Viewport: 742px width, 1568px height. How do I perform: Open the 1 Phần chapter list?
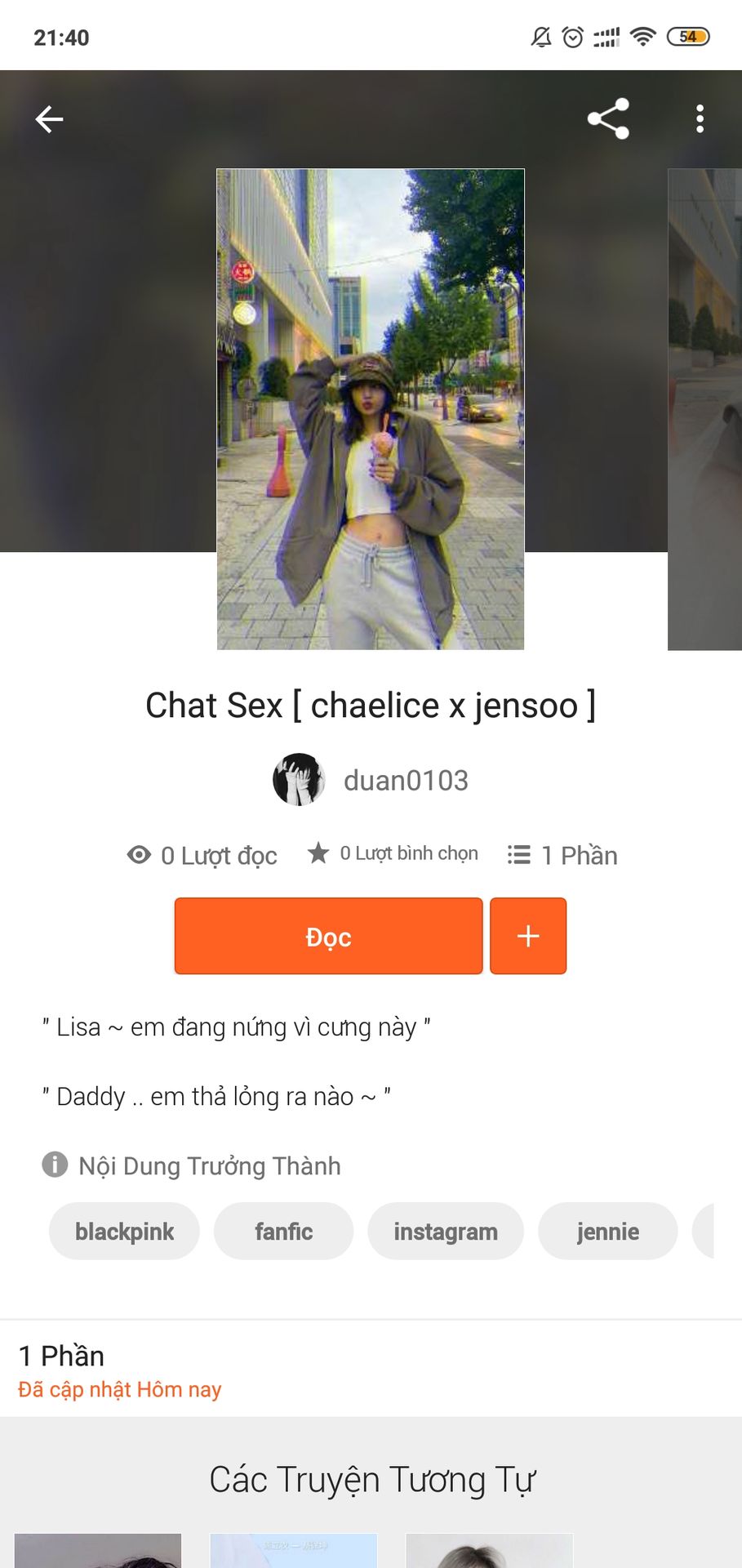[371, 1369]
